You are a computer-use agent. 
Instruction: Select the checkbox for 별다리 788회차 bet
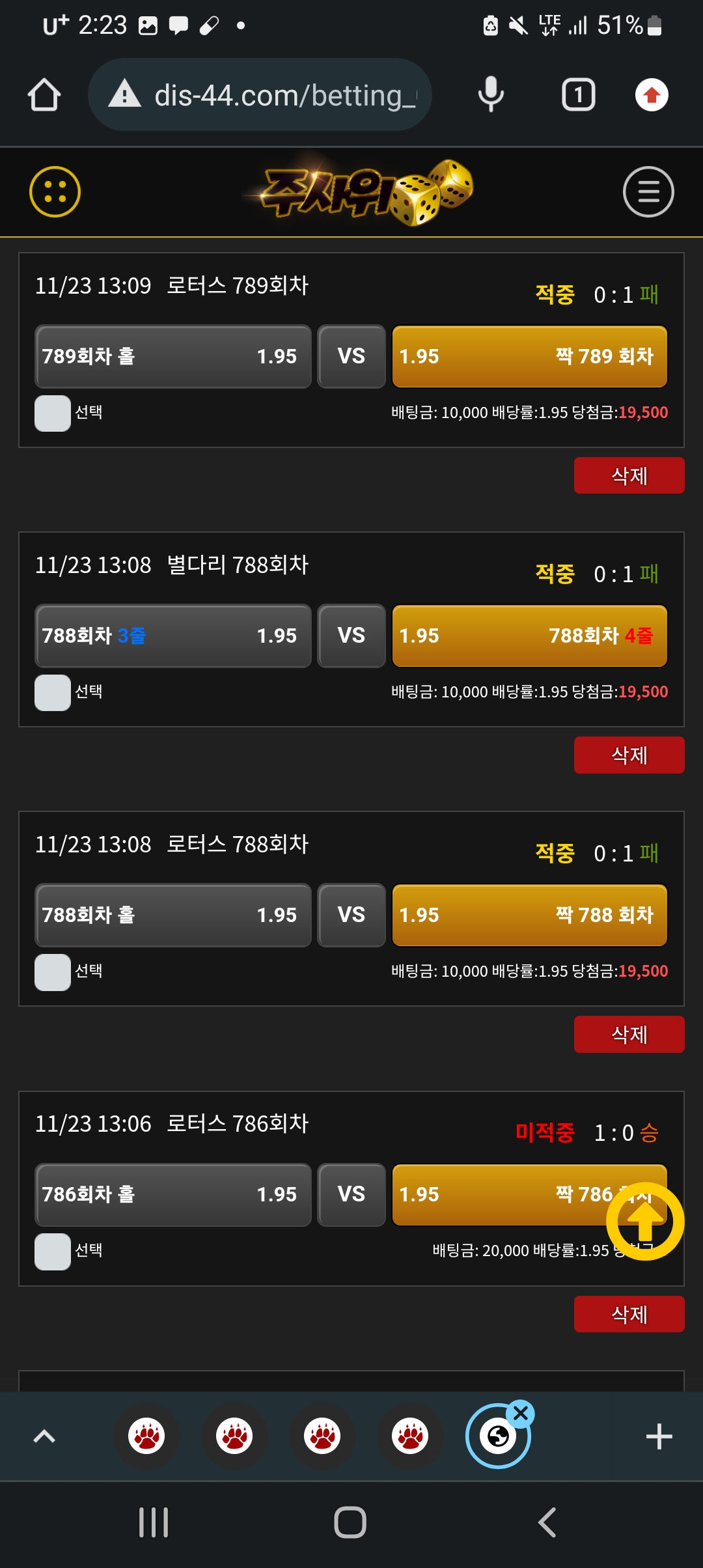[x=53, y=692]
